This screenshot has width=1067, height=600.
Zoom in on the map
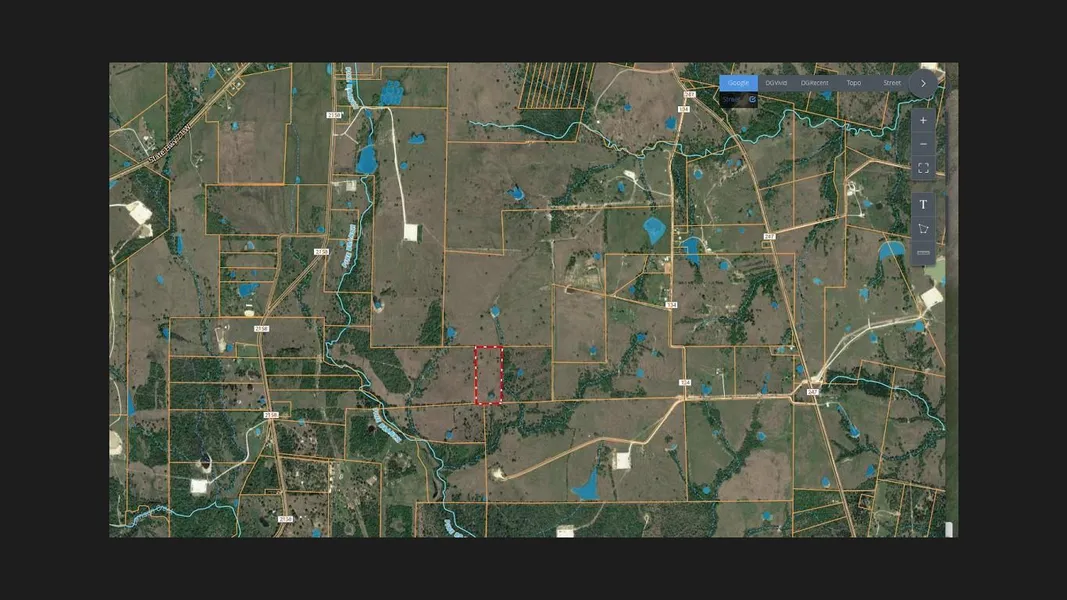[923, 120]
